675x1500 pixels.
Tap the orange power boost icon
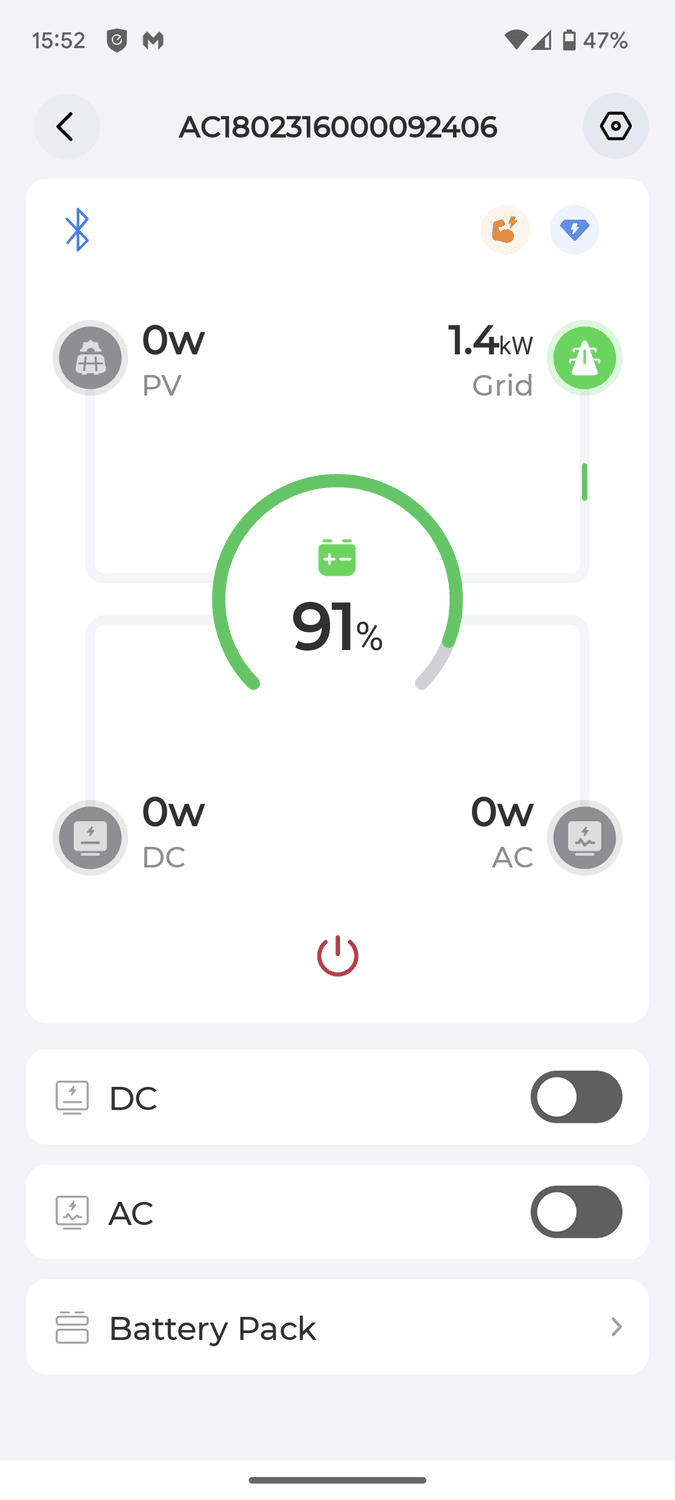(505, 231)
